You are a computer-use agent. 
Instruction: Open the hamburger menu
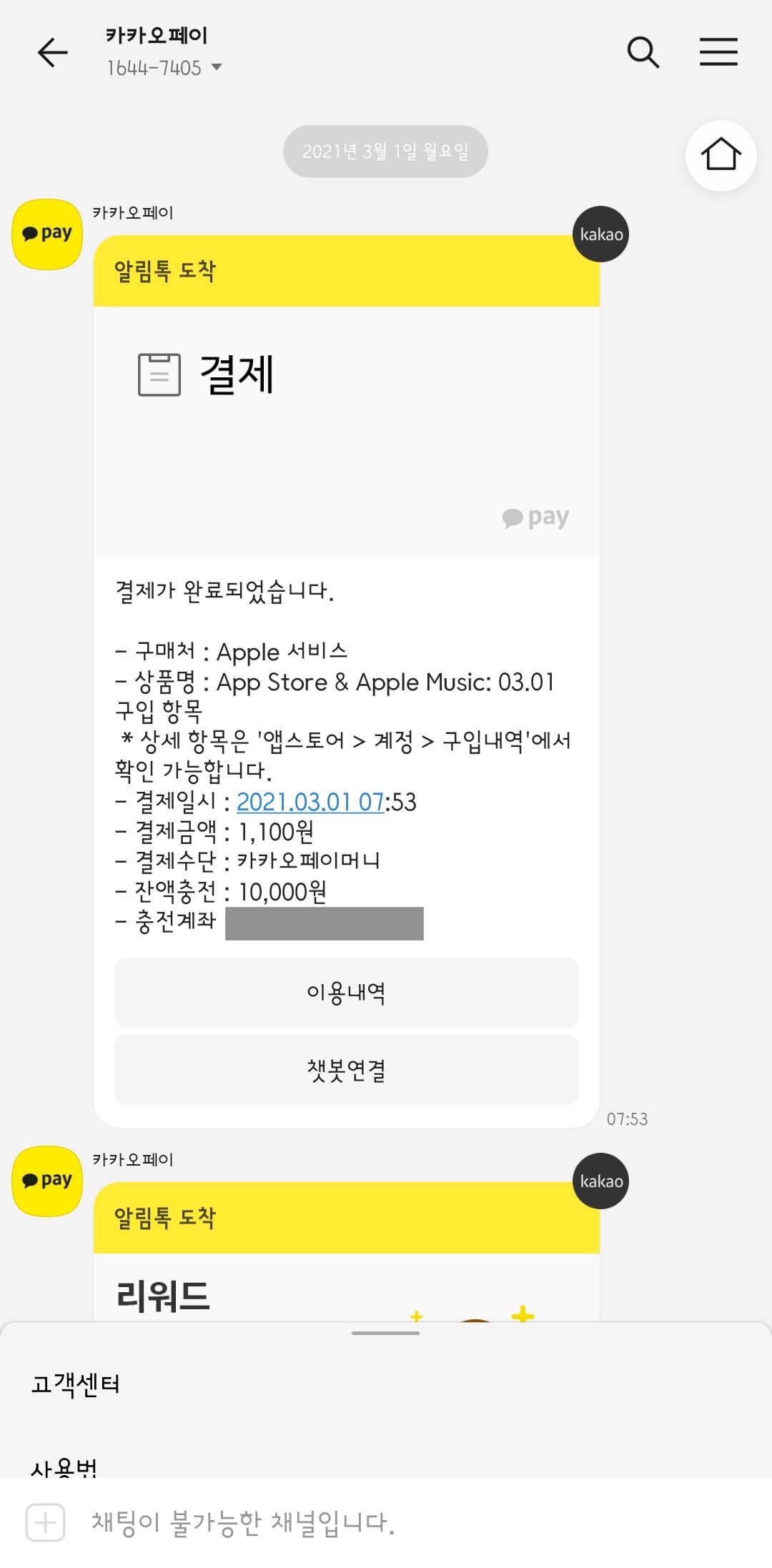tap(718, 52)
